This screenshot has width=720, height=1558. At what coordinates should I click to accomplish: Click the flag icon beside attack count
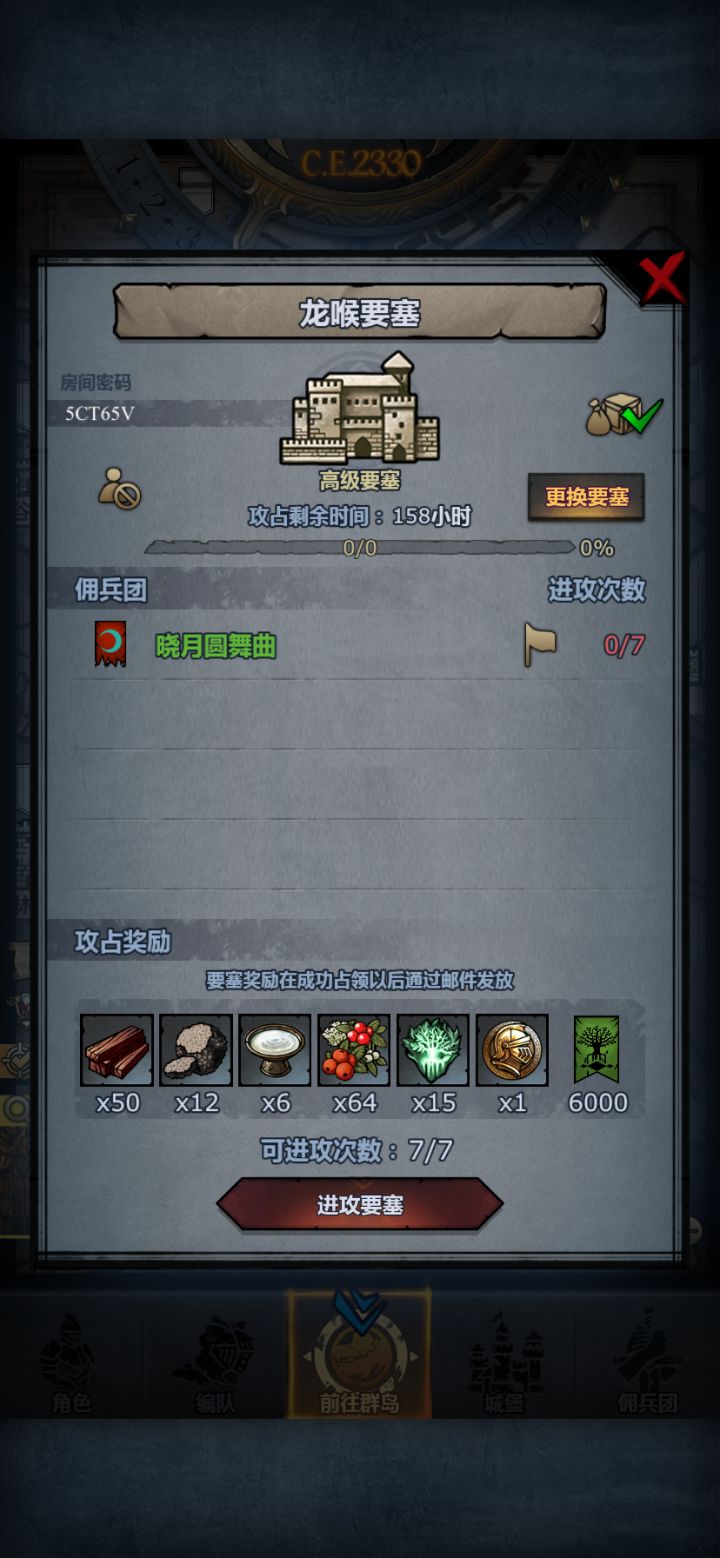[x=540, y=645]
